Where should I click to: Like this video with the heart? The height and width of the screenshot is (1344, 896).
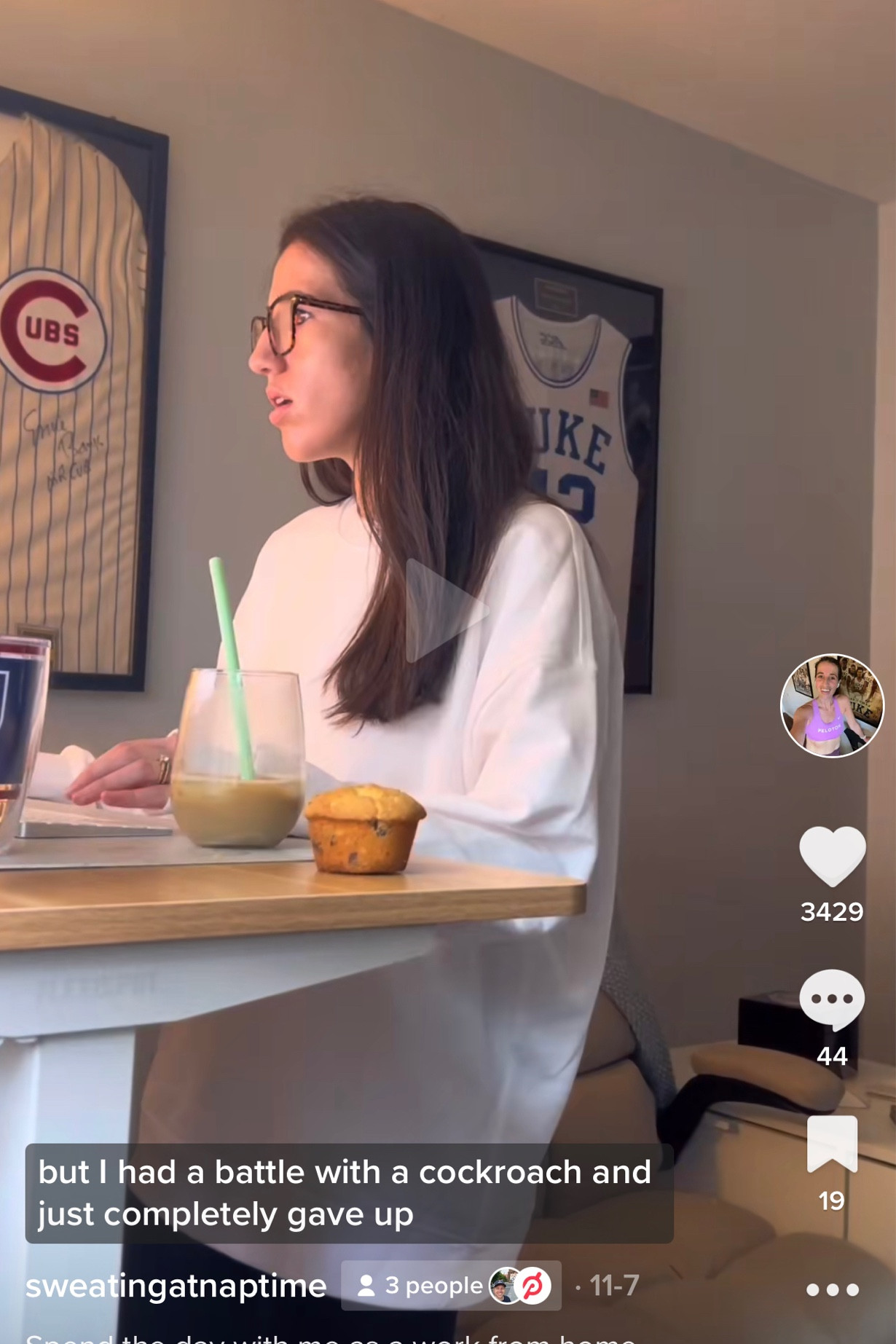tap(832, 857)
